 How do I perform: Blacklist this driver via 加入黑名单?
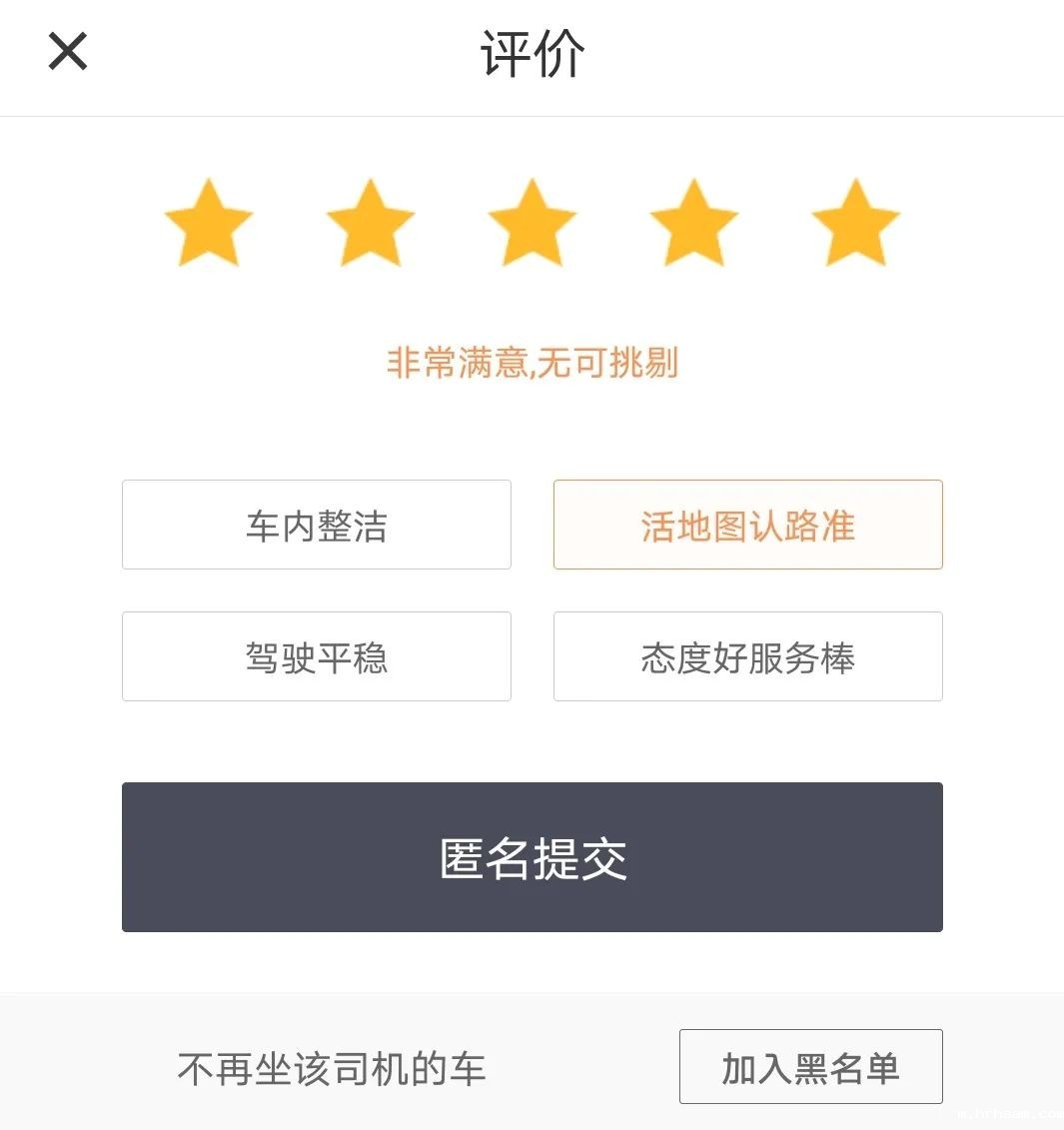[x=810, y=1067]
